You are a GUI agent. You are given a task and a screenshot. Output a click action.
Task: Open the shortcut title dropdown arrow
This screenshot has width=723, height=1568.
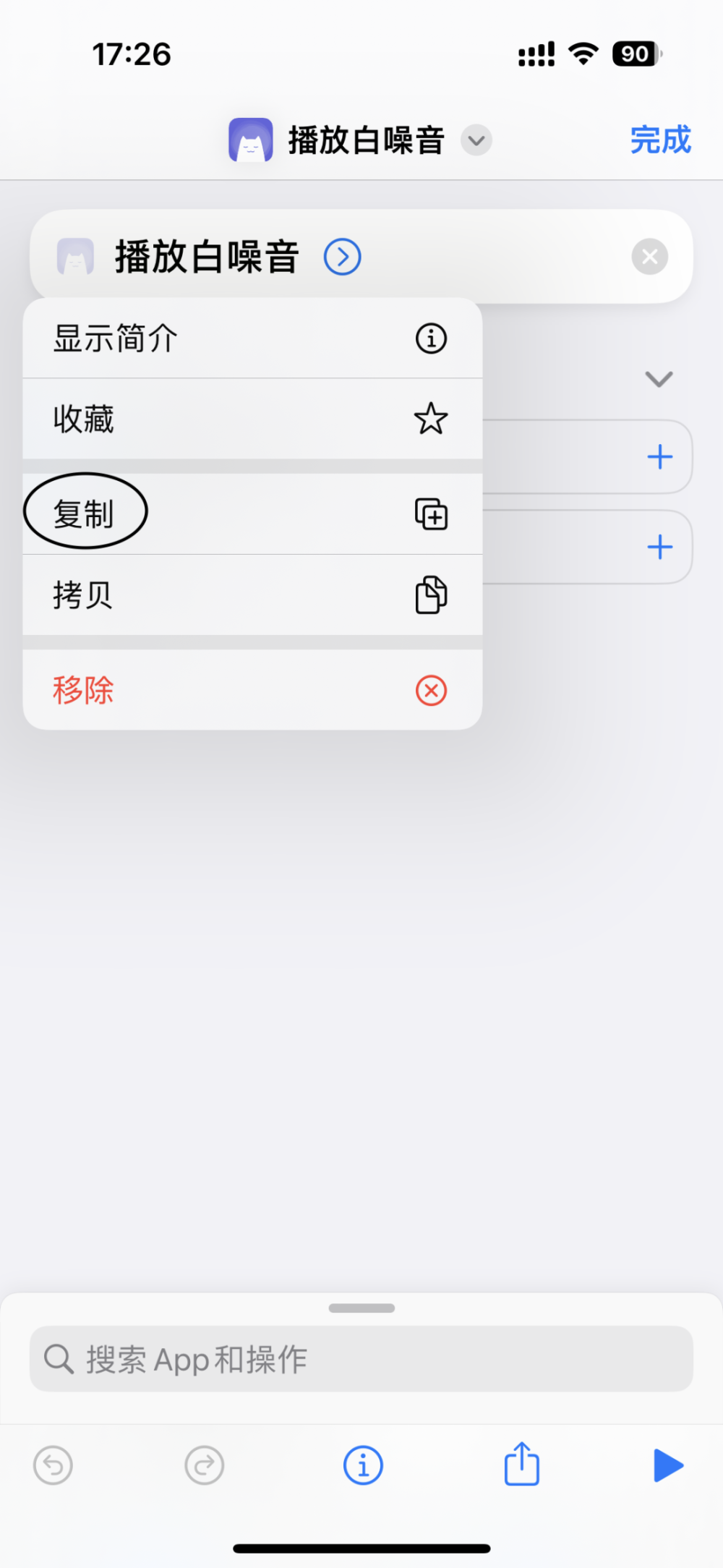click(476, 140)
